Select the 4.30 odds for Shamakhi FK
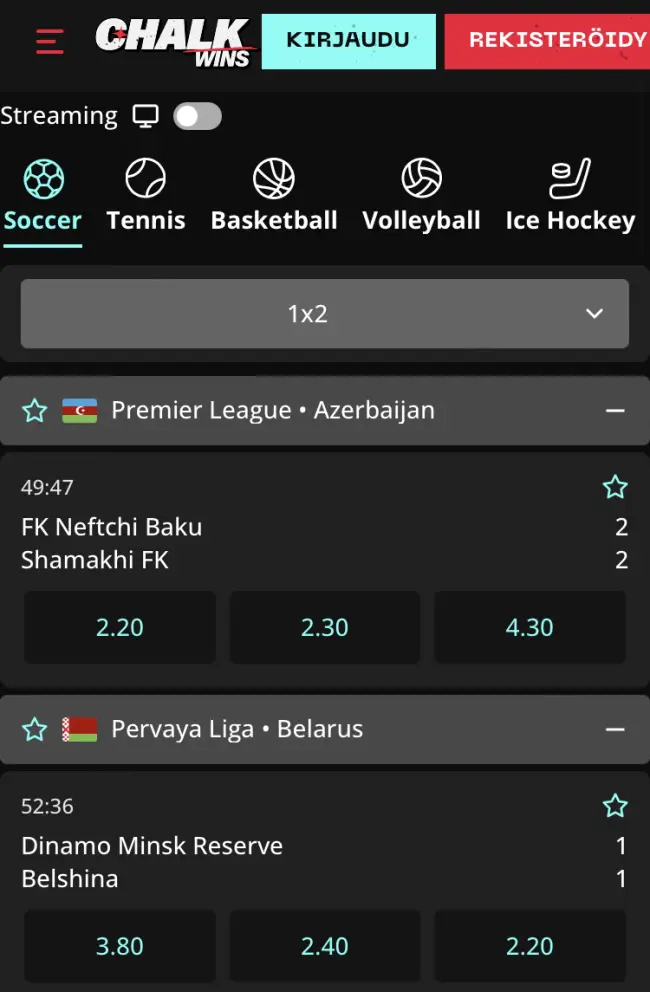 tap(529, 627)
